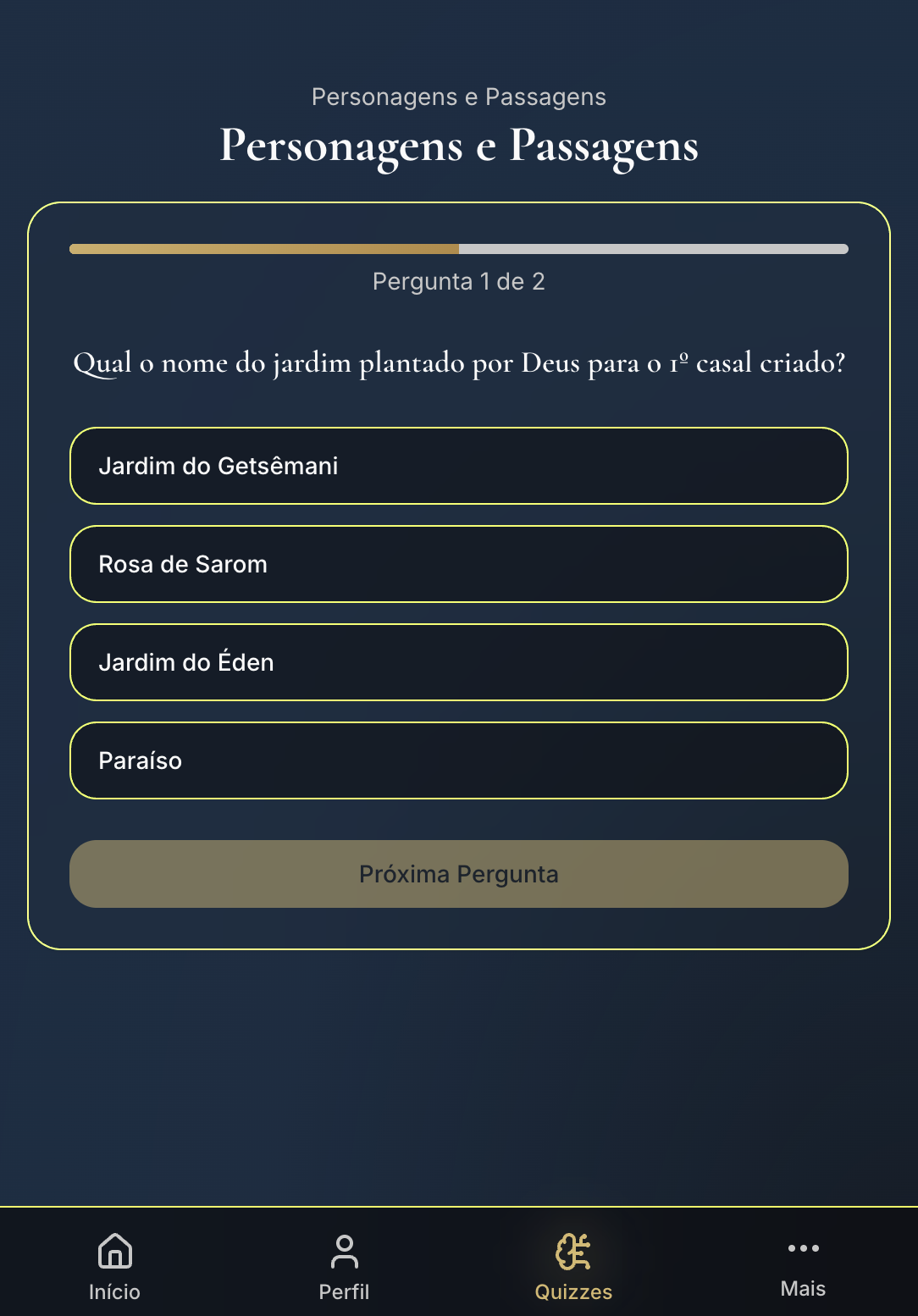Image resolution: width=918 pixels, height=1316 pixels.
Task: Click the quiz progress bar
Action: tap(458, 249)
